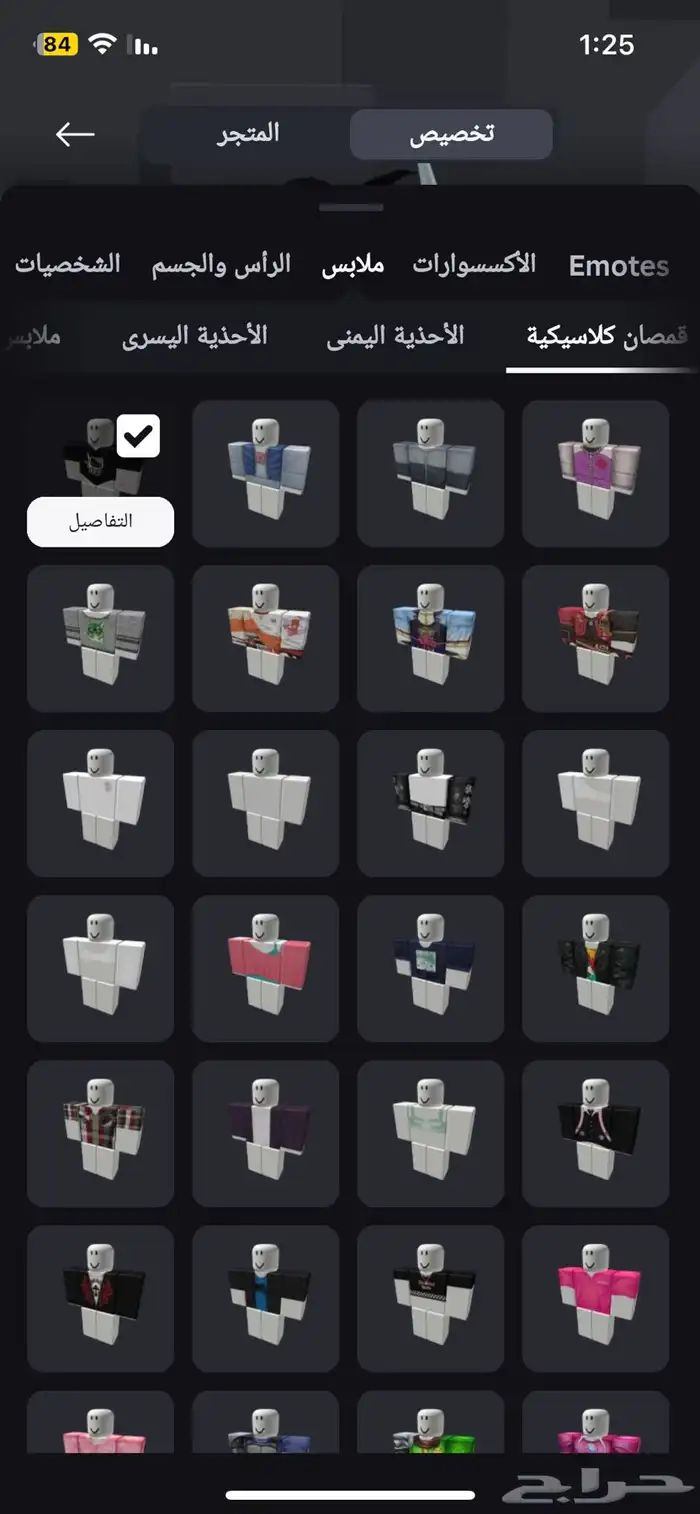The image size is (700, 1514).
Task: Equip the blue vest shirt
Action: [x=265, y=473]
